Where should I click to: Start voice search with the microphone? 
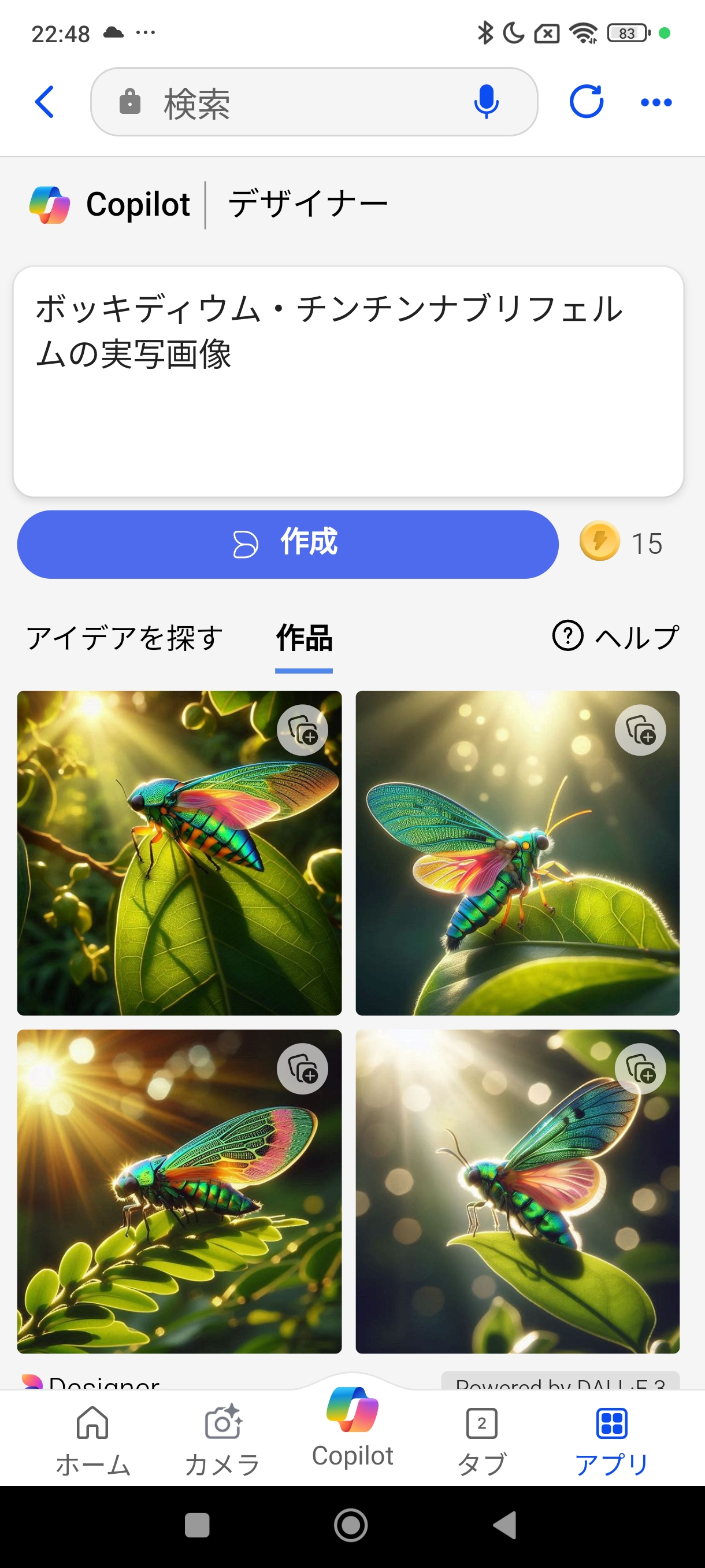point(485,102)
